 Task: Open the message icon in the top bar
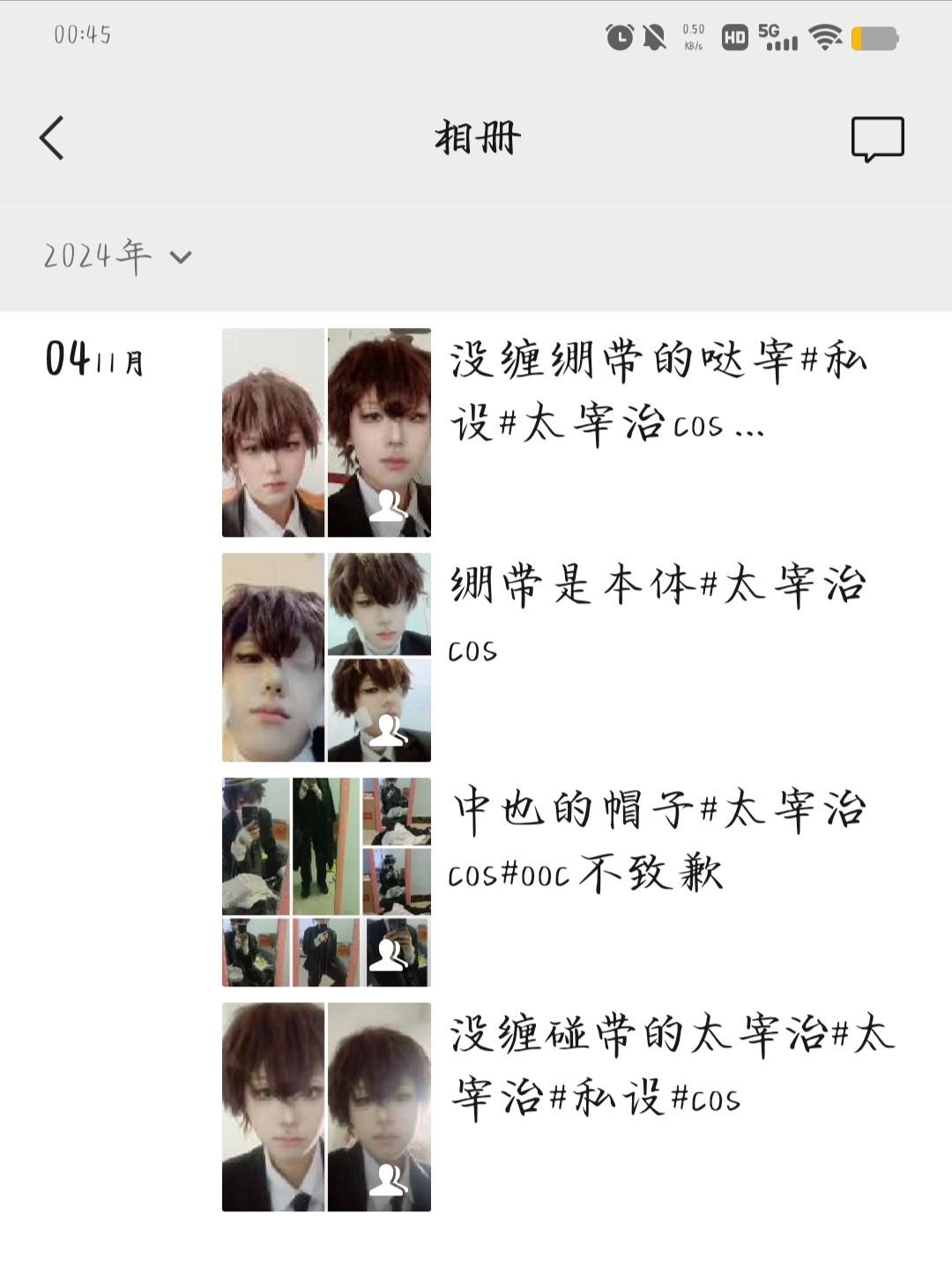click(x=877, y=139)
